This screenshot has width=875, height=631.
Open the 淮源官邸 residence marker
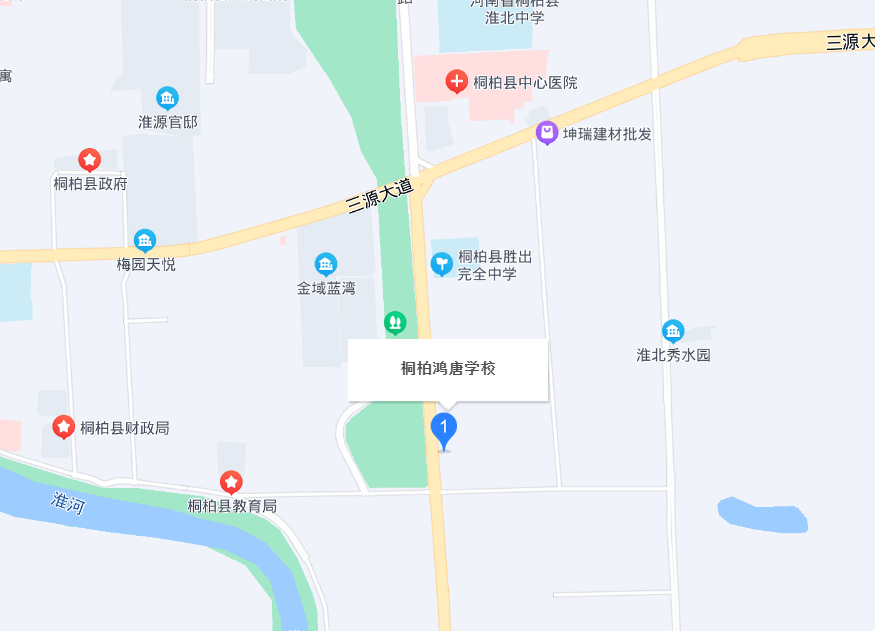168,98
